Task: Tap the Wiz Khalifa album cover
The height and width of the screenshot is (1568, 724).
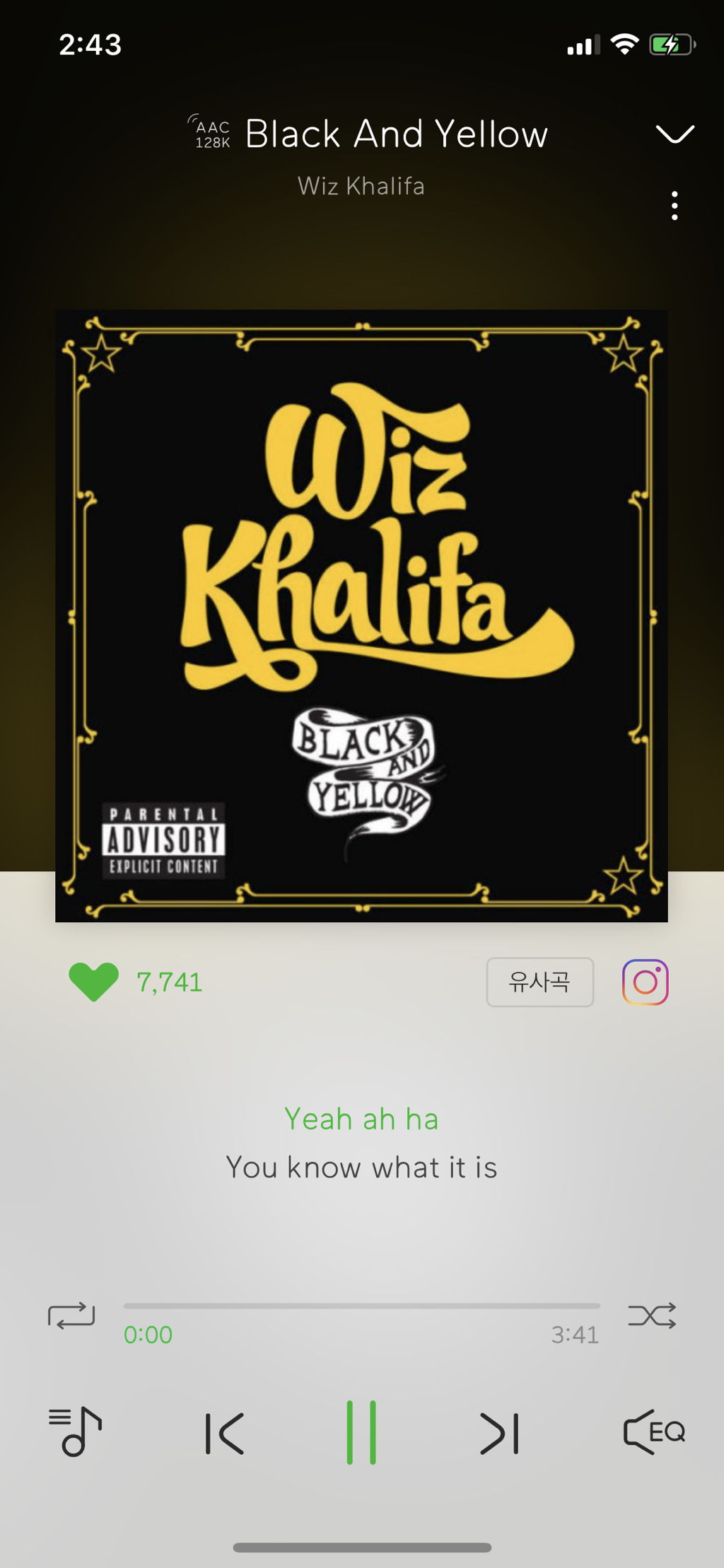Action: pos(361,615)
